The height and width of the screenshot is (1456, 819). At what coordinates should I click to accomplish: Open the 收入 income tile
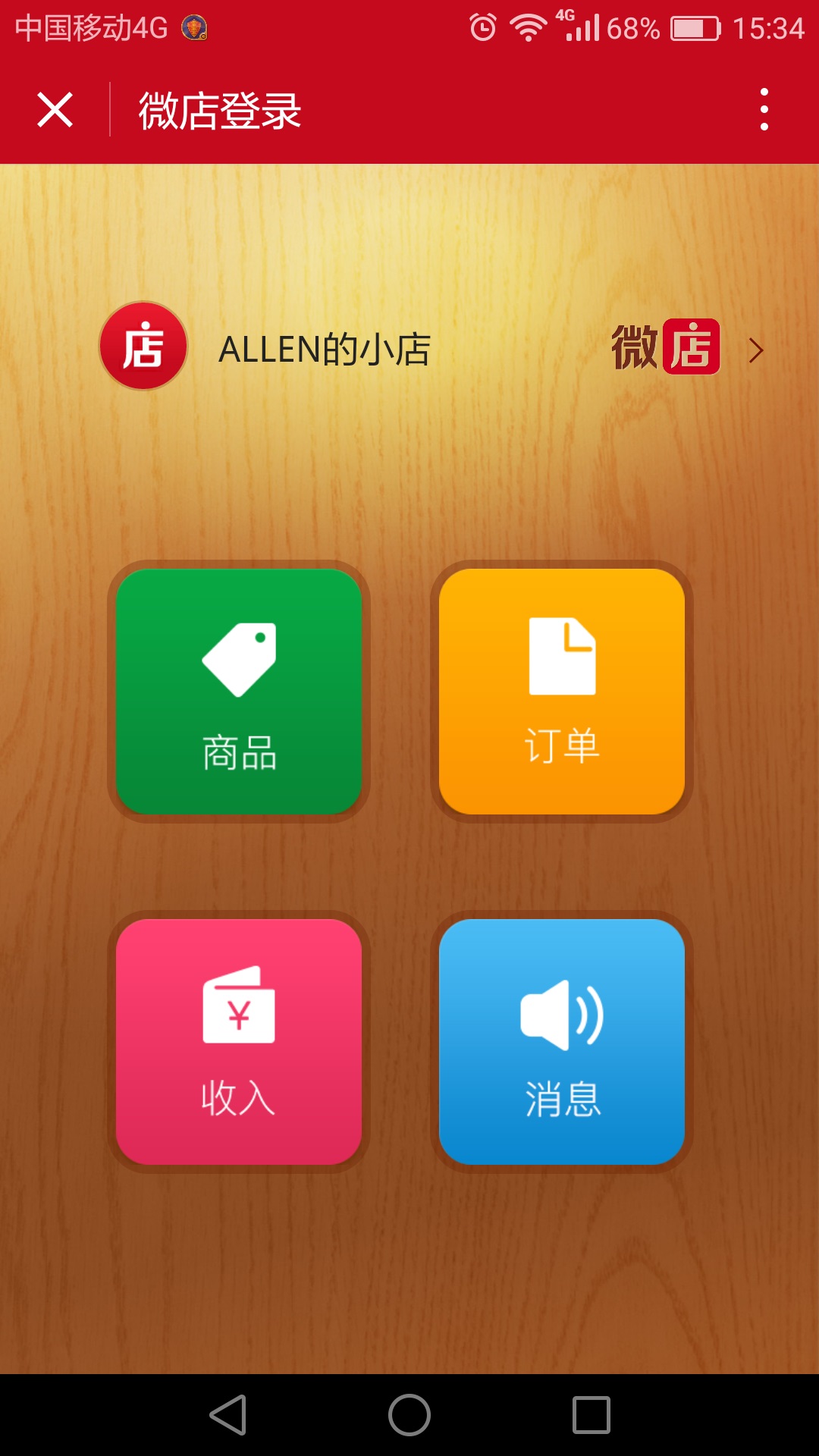(x=239, y=1041)
